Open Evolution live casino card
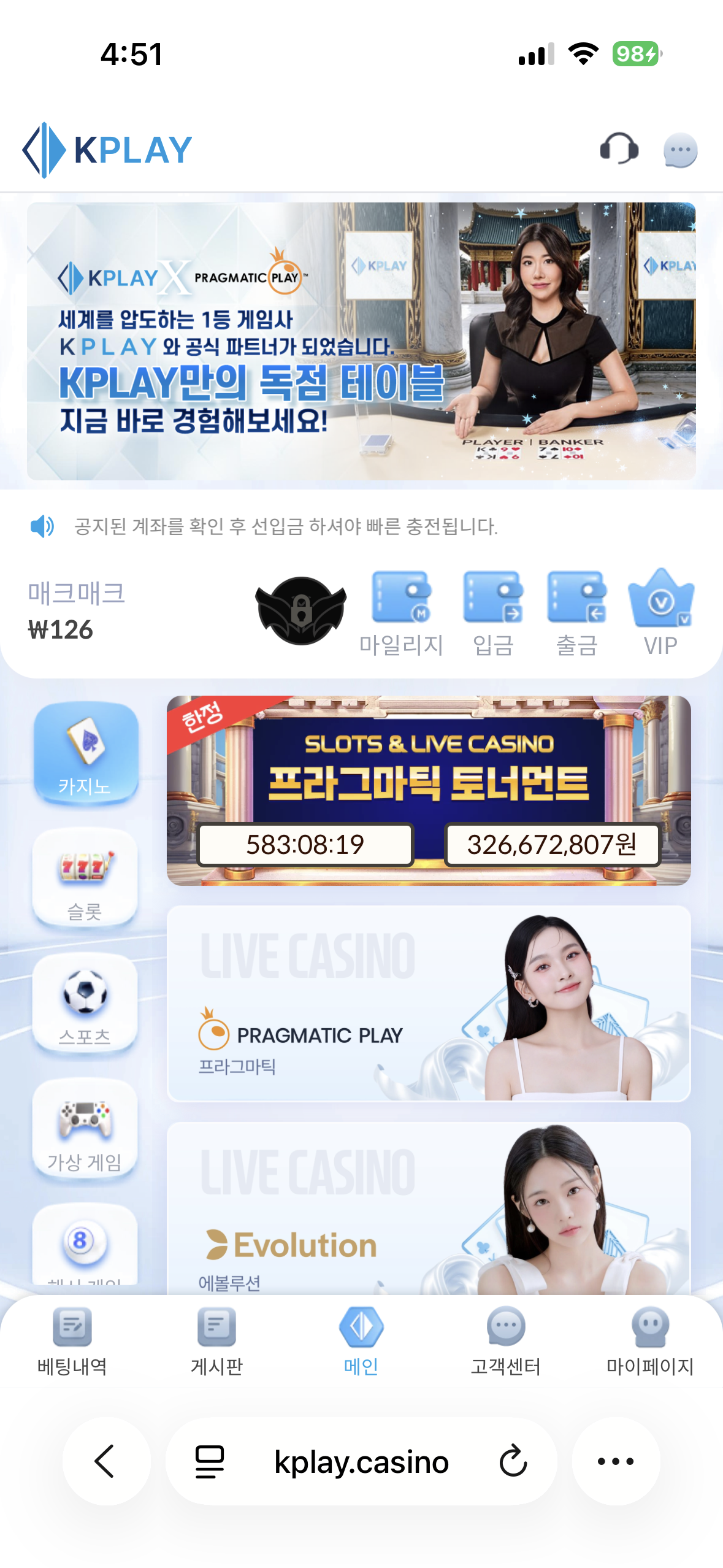Viewport: 723px width, 1568px height. click(x=429, y=1209)
